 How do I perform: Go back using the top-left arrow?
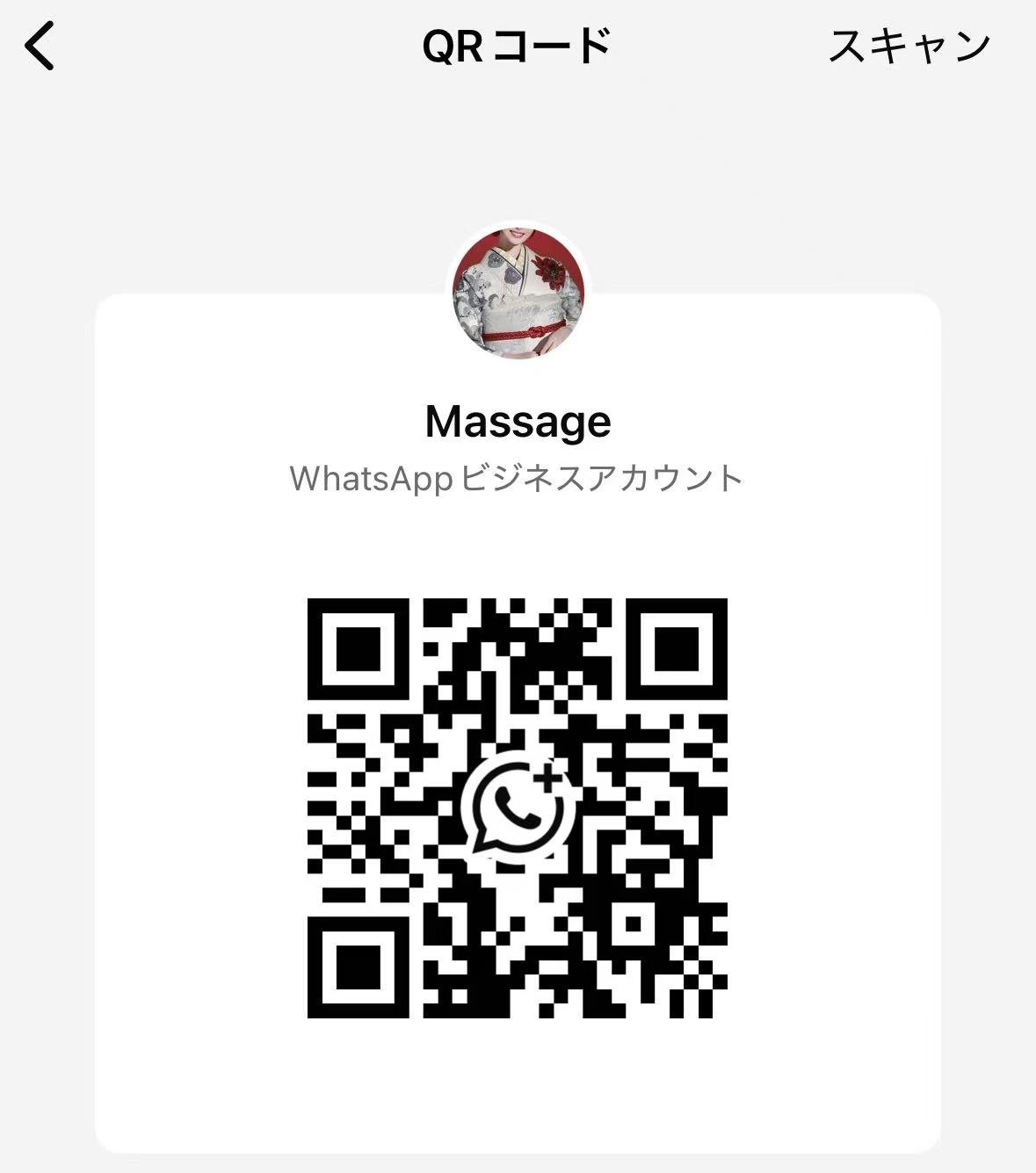[40, 46]
